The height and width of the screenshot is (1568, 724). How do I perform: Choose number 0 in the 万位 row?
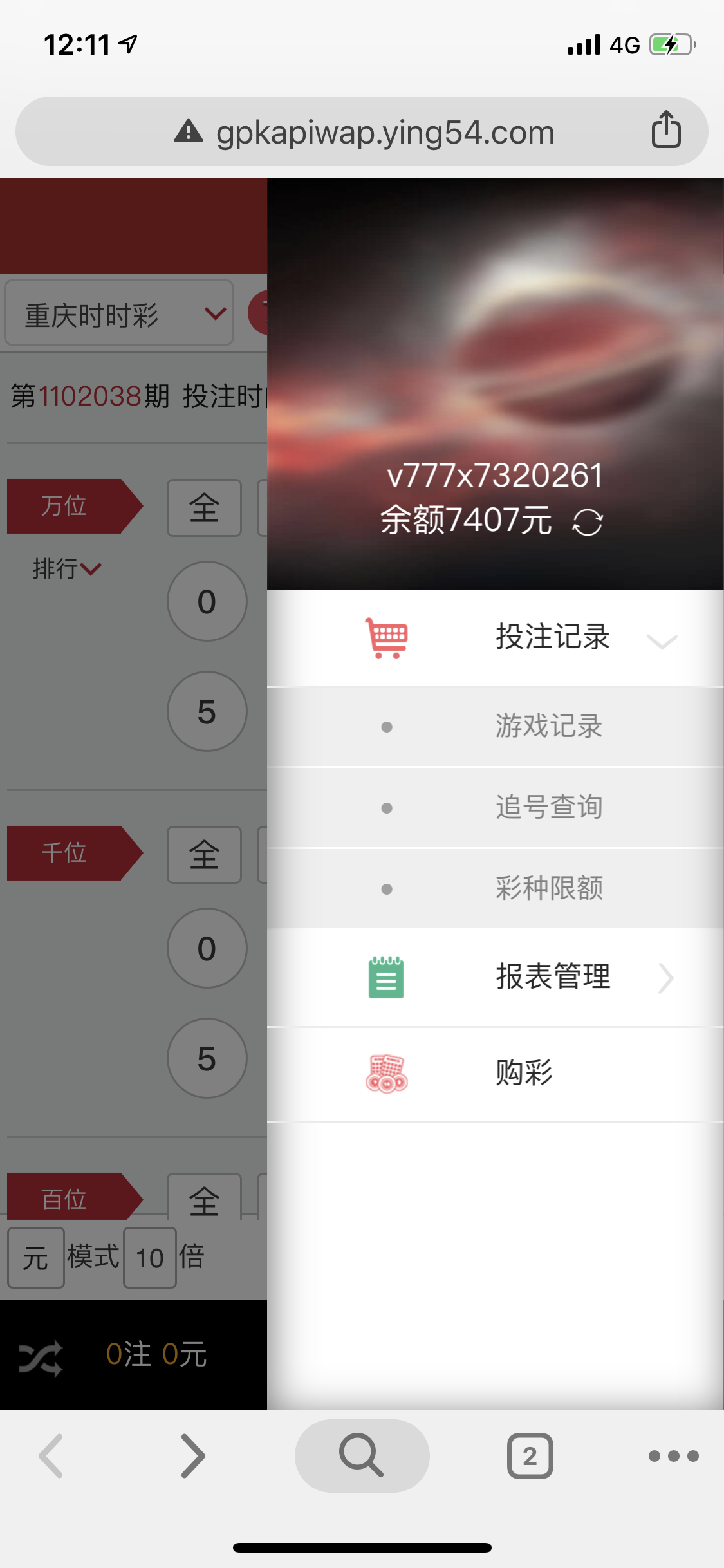point(207,601)
